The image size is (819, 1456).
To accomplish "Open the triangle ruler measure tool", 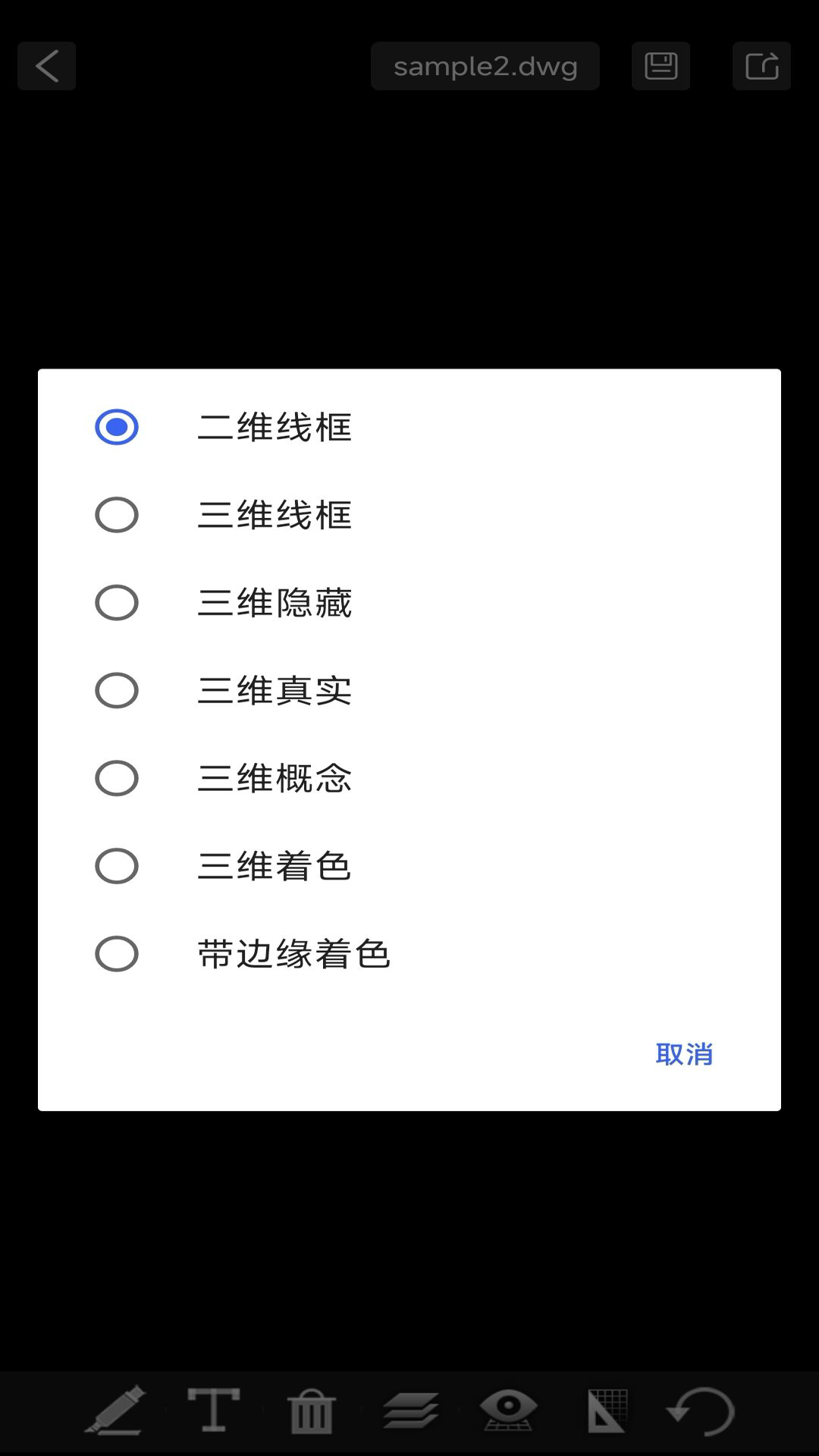I will pyautogui.click(x=607, y=1410).
